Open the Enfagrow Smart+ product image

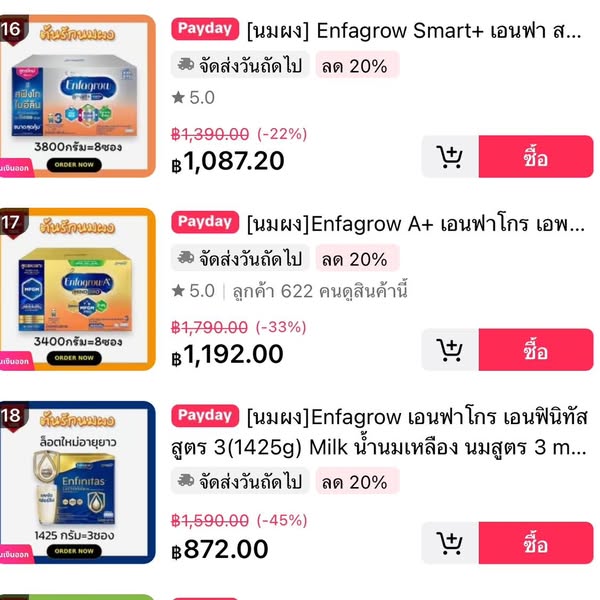coord(78,96)
